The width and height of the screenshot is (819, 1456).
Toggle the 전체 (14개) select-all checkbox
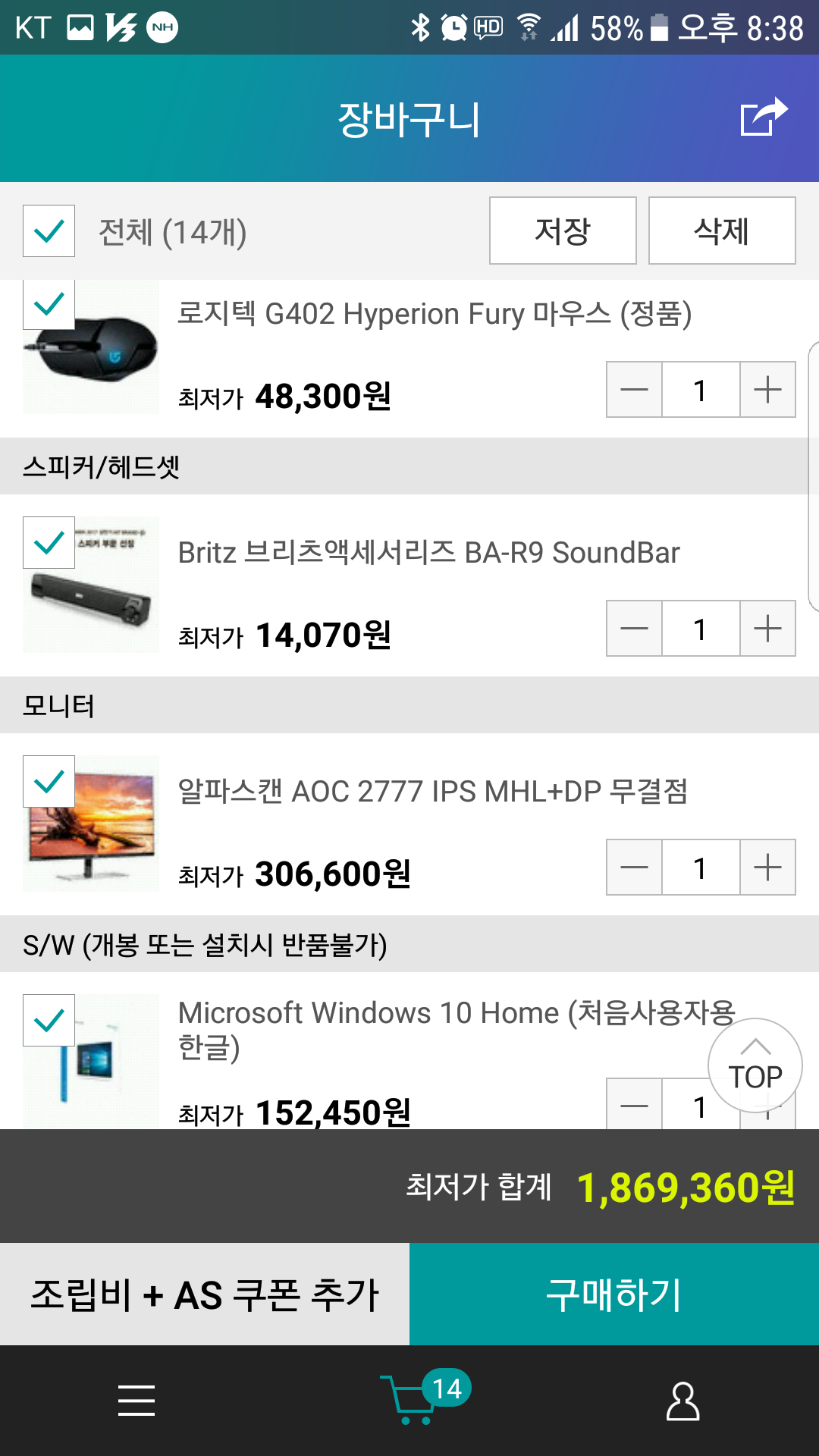click(x=49, y=231)
